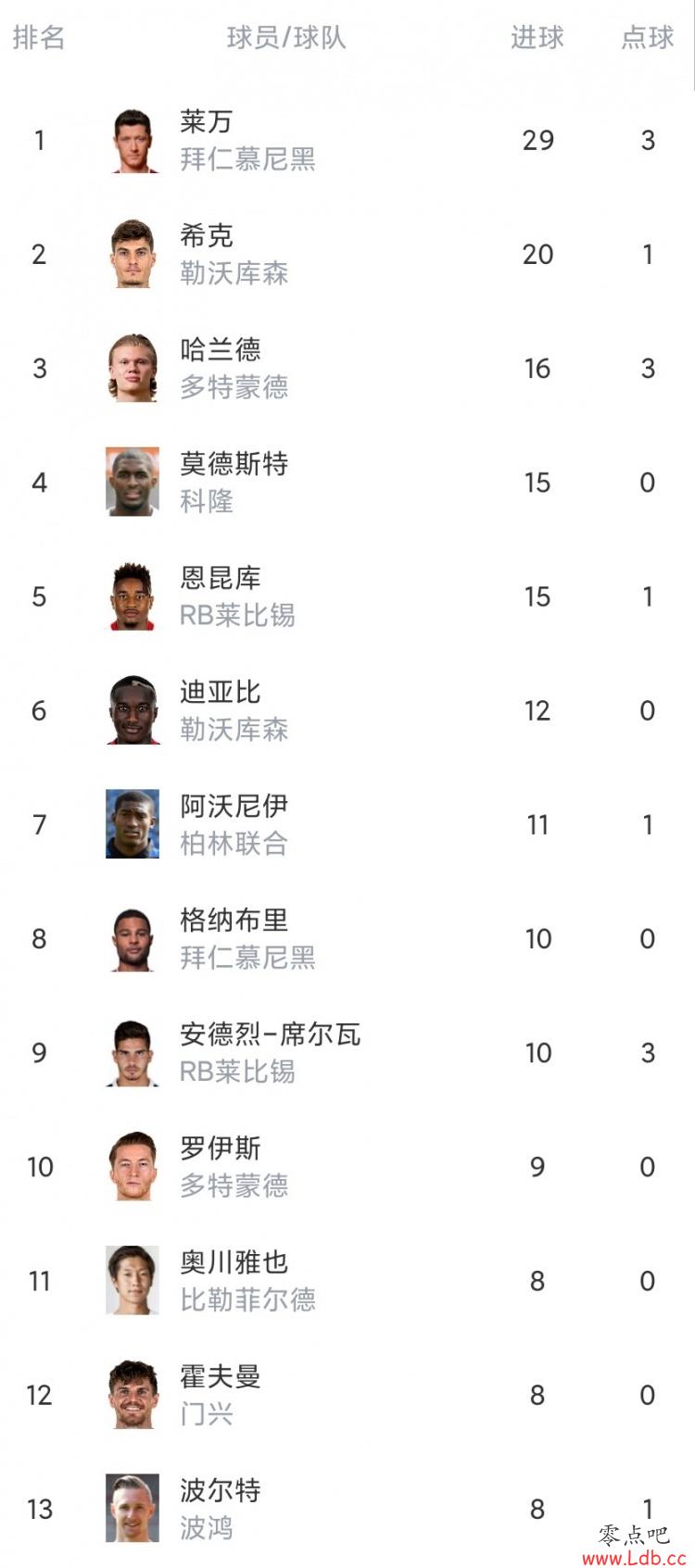The width and height of the screenshot is (695, 1568).
Task: Open 莱万's player row
Action: (347, 140)
